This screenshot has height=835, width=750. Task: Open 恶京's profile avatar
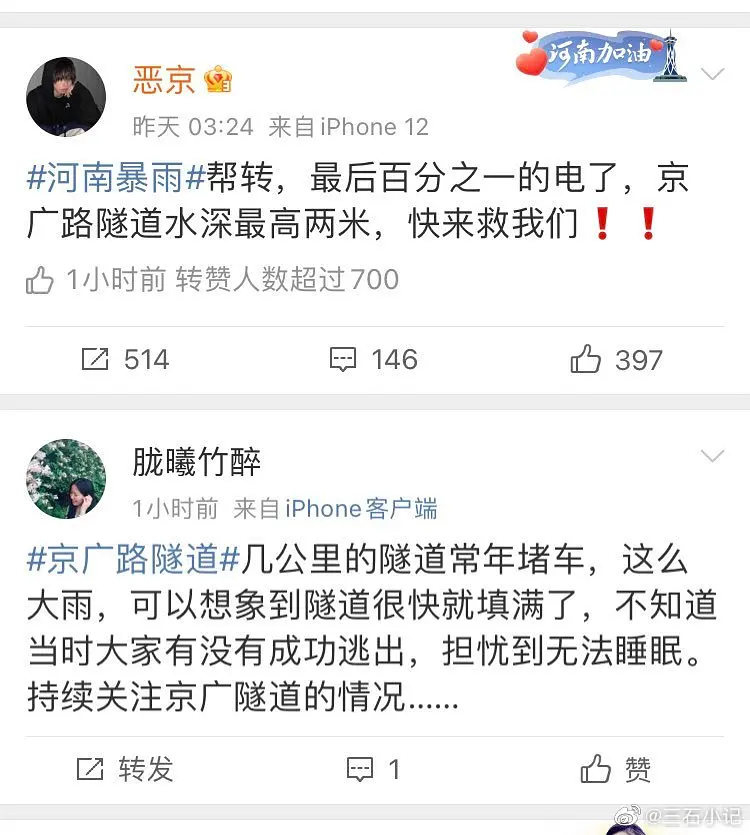click(66, 97)
